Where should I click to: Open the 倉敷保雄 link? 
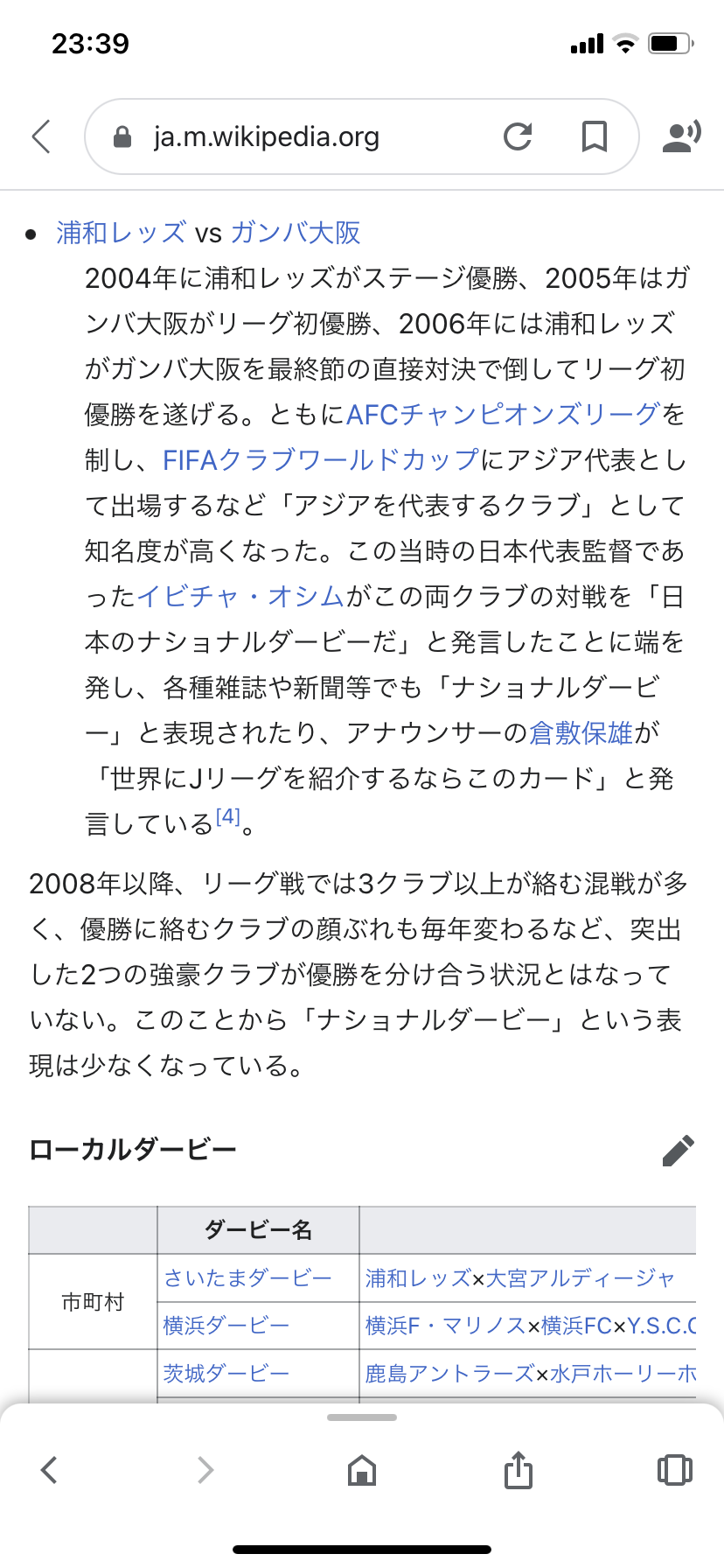[x=581, y=733]
